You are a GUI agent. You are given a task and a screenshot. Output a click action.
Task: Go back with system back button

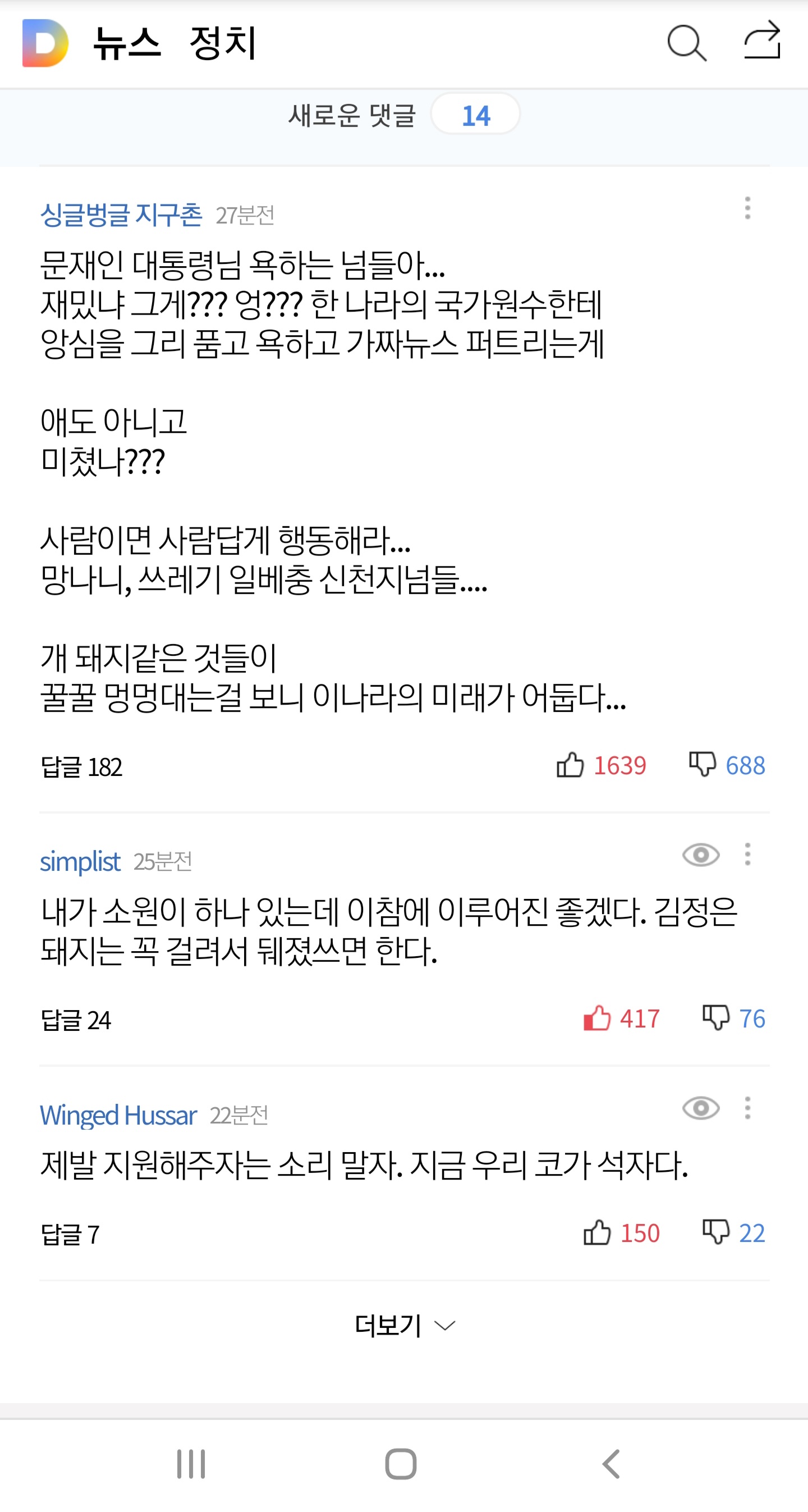(611, 1464)
